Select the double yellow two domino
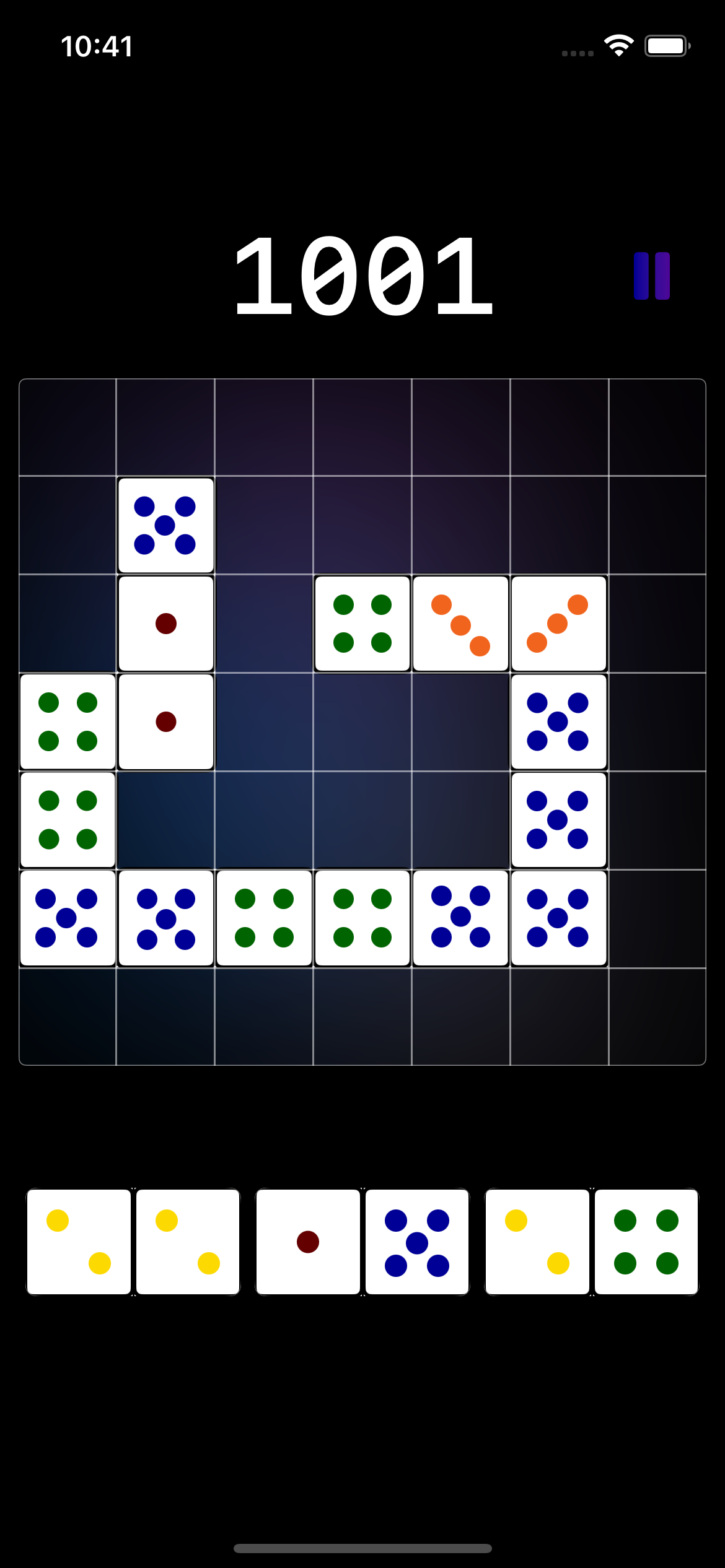Screen dimensions: 725x1568 (x=133, y=1241)
